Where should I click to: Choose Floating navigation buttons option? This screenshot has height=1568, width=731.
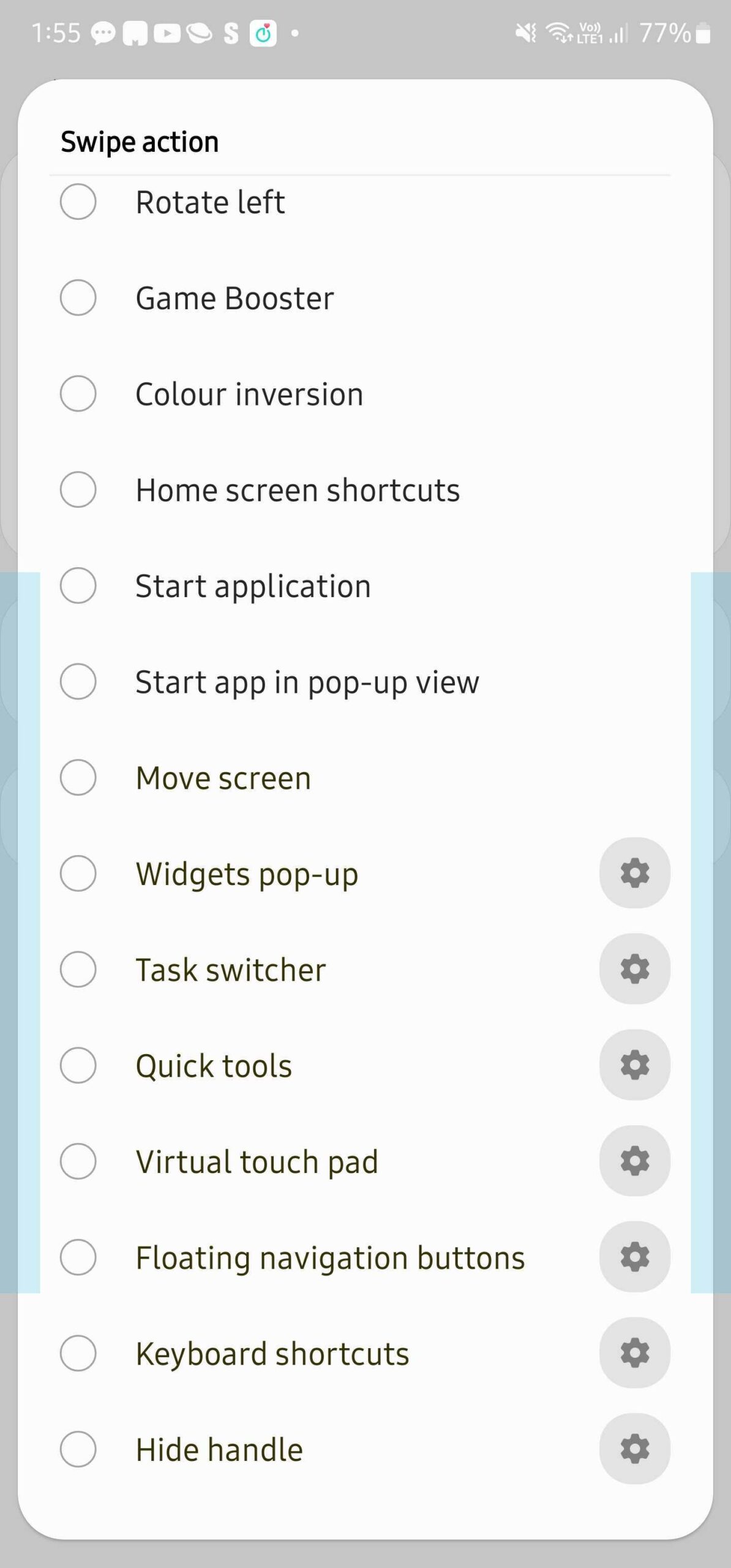78,1257
